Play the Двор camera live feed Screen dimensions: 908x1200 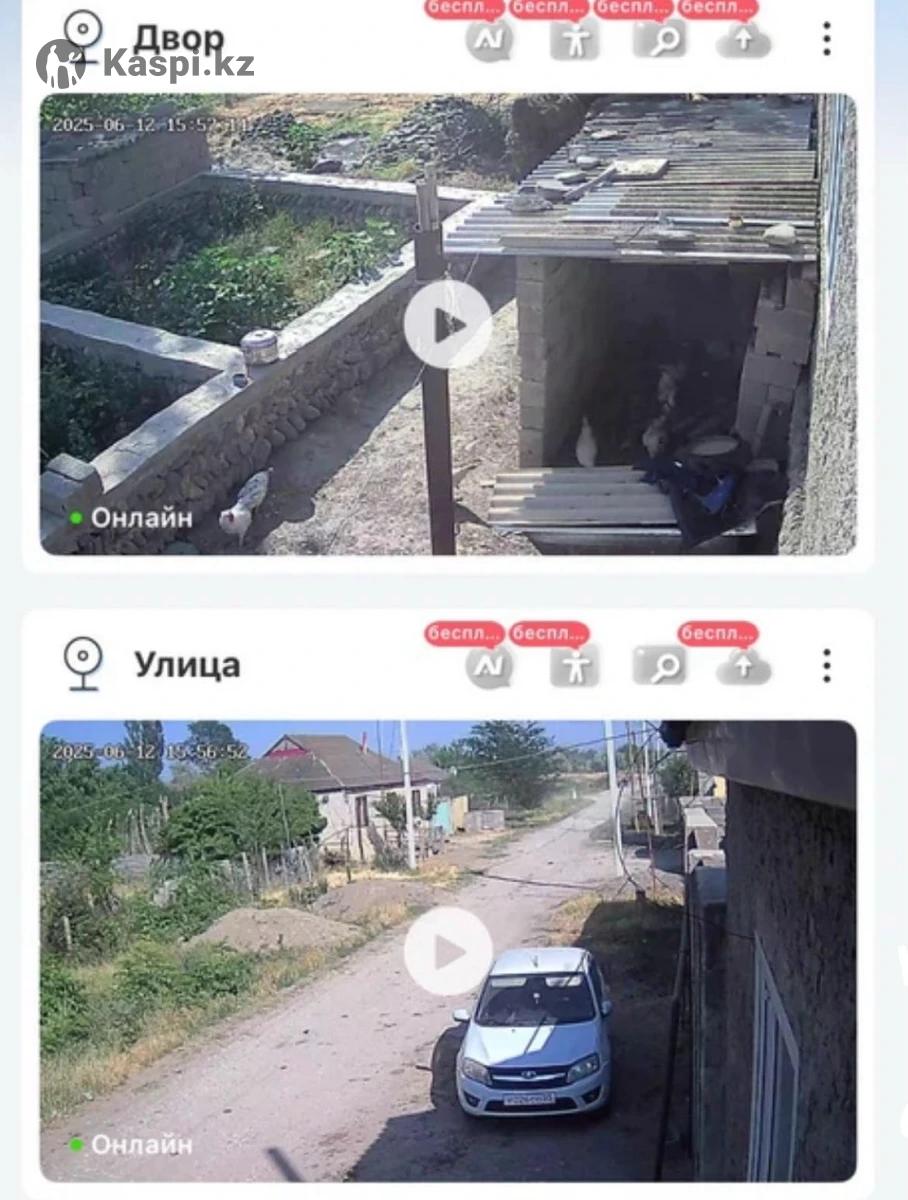click(x=448, y=324)
